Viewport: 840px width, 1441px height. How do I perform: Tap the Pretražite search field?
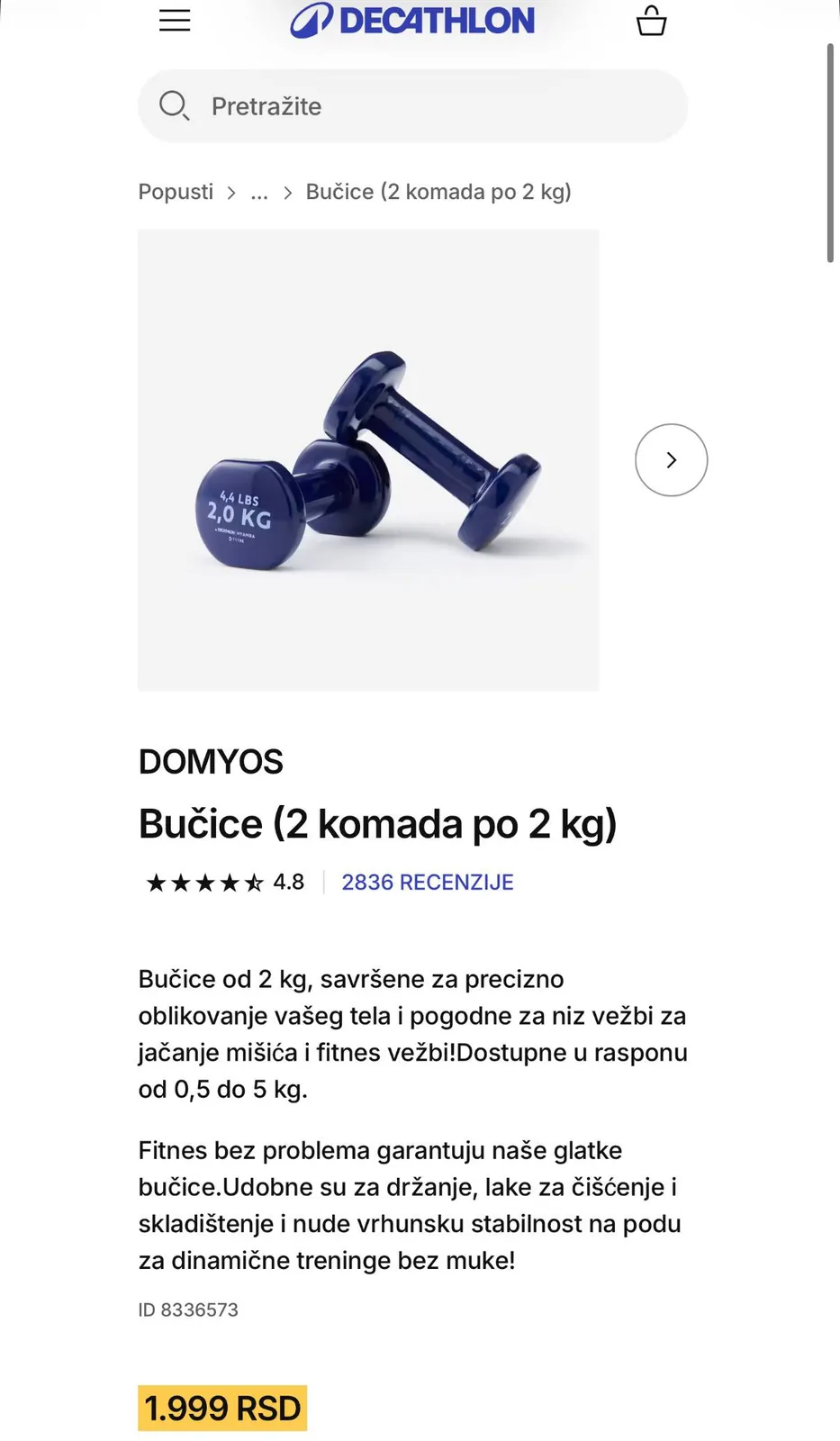(412, 106)
